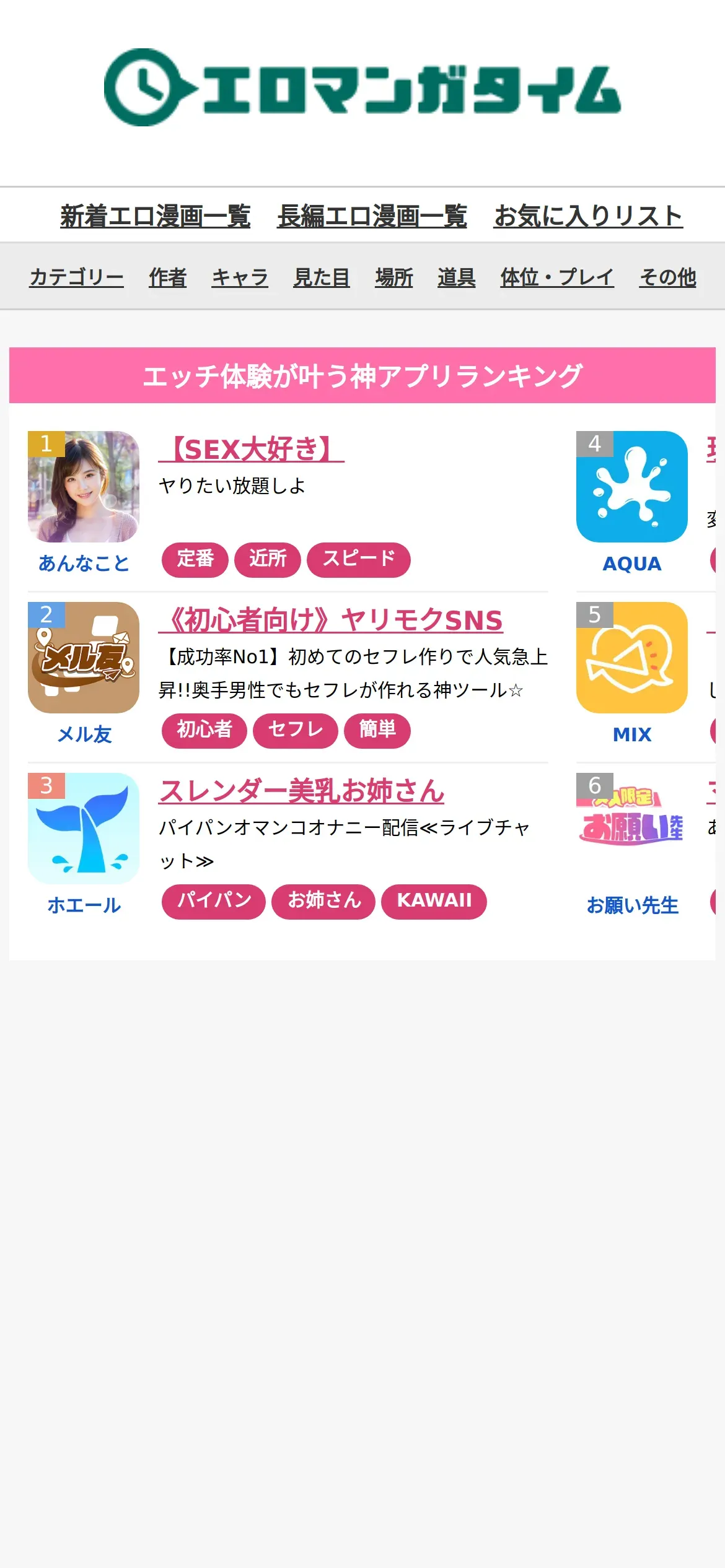Open the カテゴリー menu link
Screen dimensions: 725x1568
[x=76, y=277]
